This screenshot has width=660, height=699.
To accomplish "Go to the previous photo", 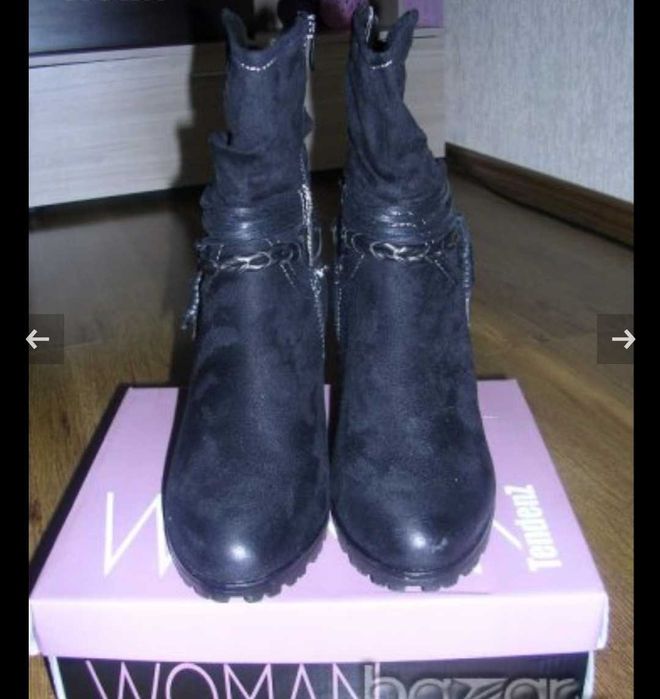I will pos(38,340).
